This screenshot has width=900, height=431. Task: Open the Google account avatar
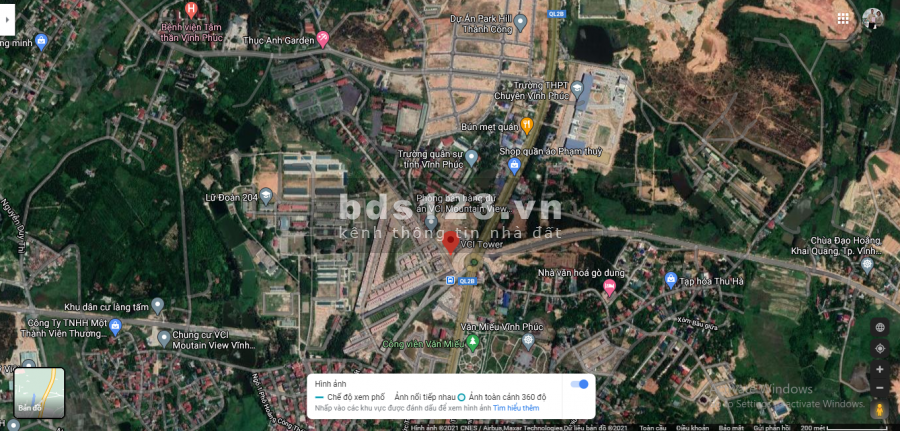[873, 18]
